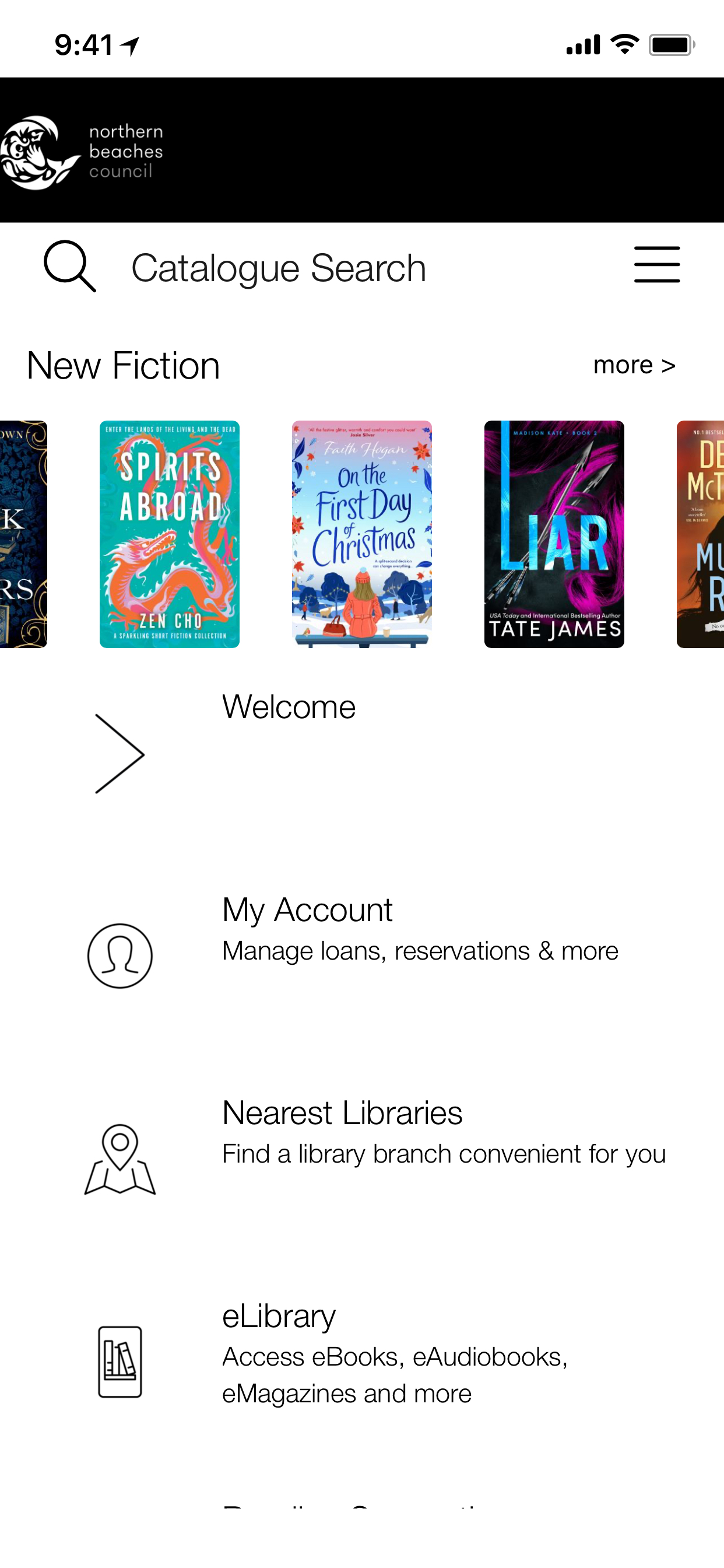This screenshot has height=1568, width=724.
Task: Tap the Catalogue Search input field
Action: (x=277, y=267)
